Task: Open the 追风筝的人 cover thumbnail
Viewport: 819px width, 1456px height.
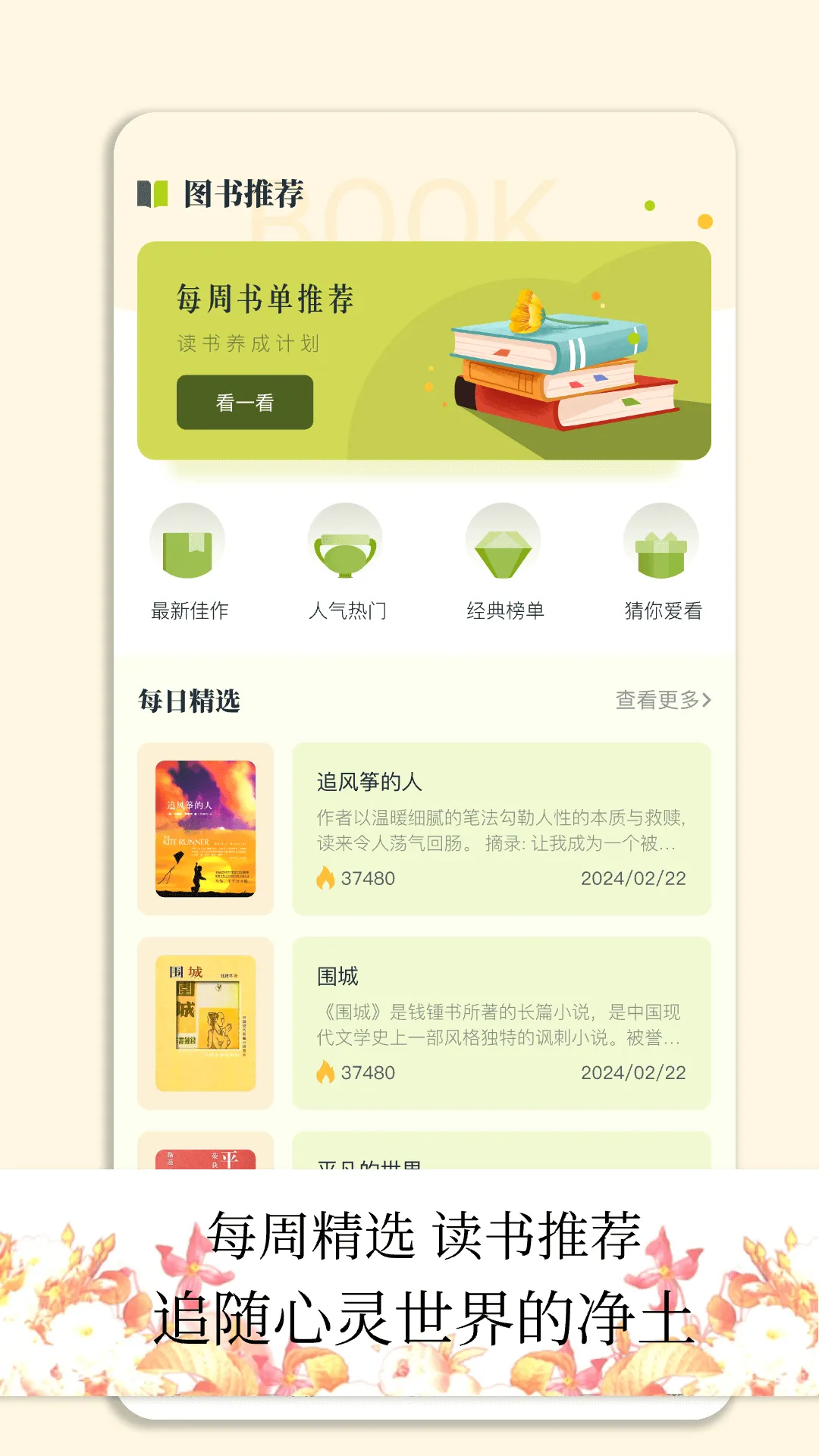Action: 206,827
